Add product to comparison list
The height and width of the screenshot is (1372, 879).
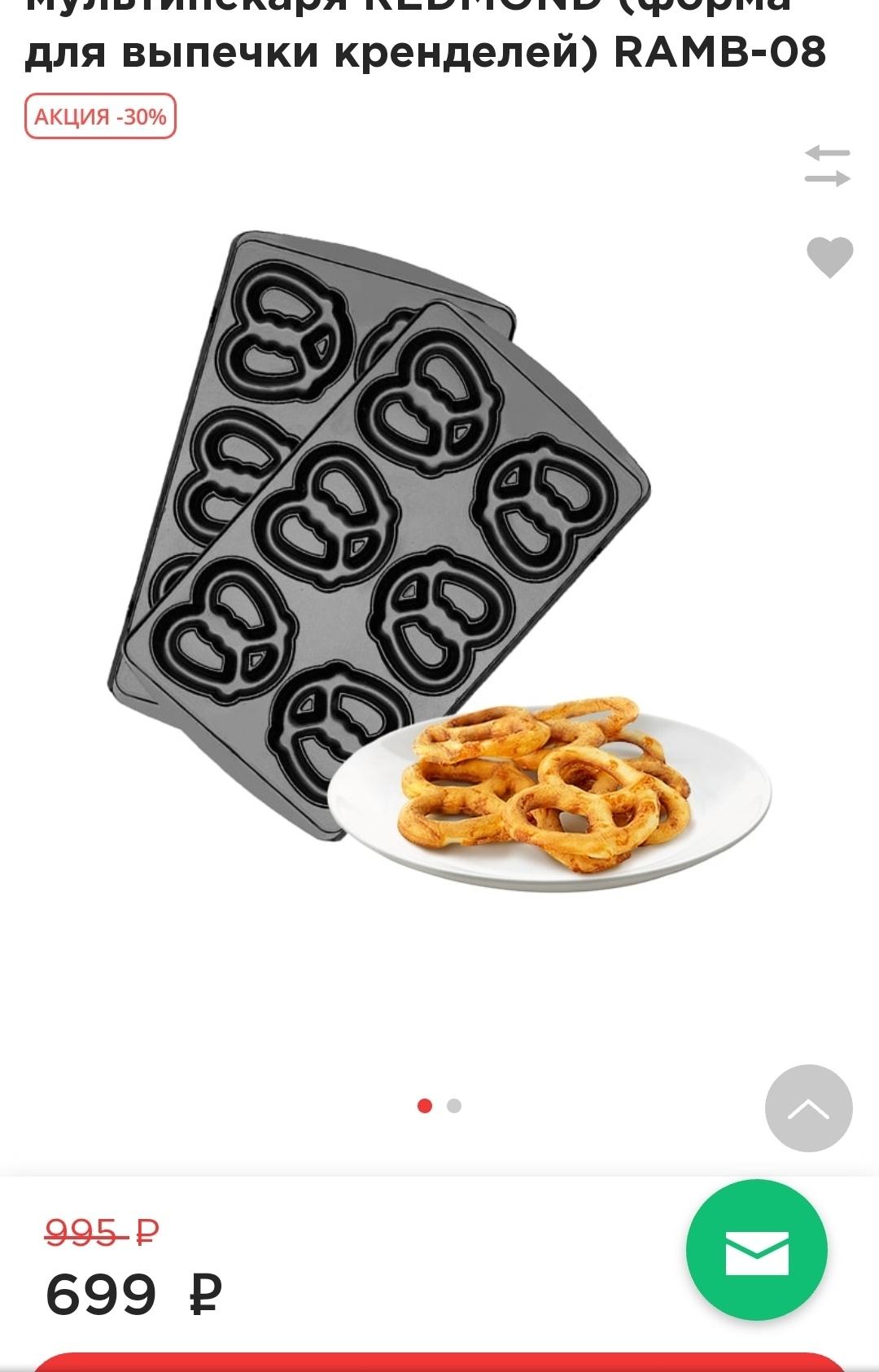(827, 166)
